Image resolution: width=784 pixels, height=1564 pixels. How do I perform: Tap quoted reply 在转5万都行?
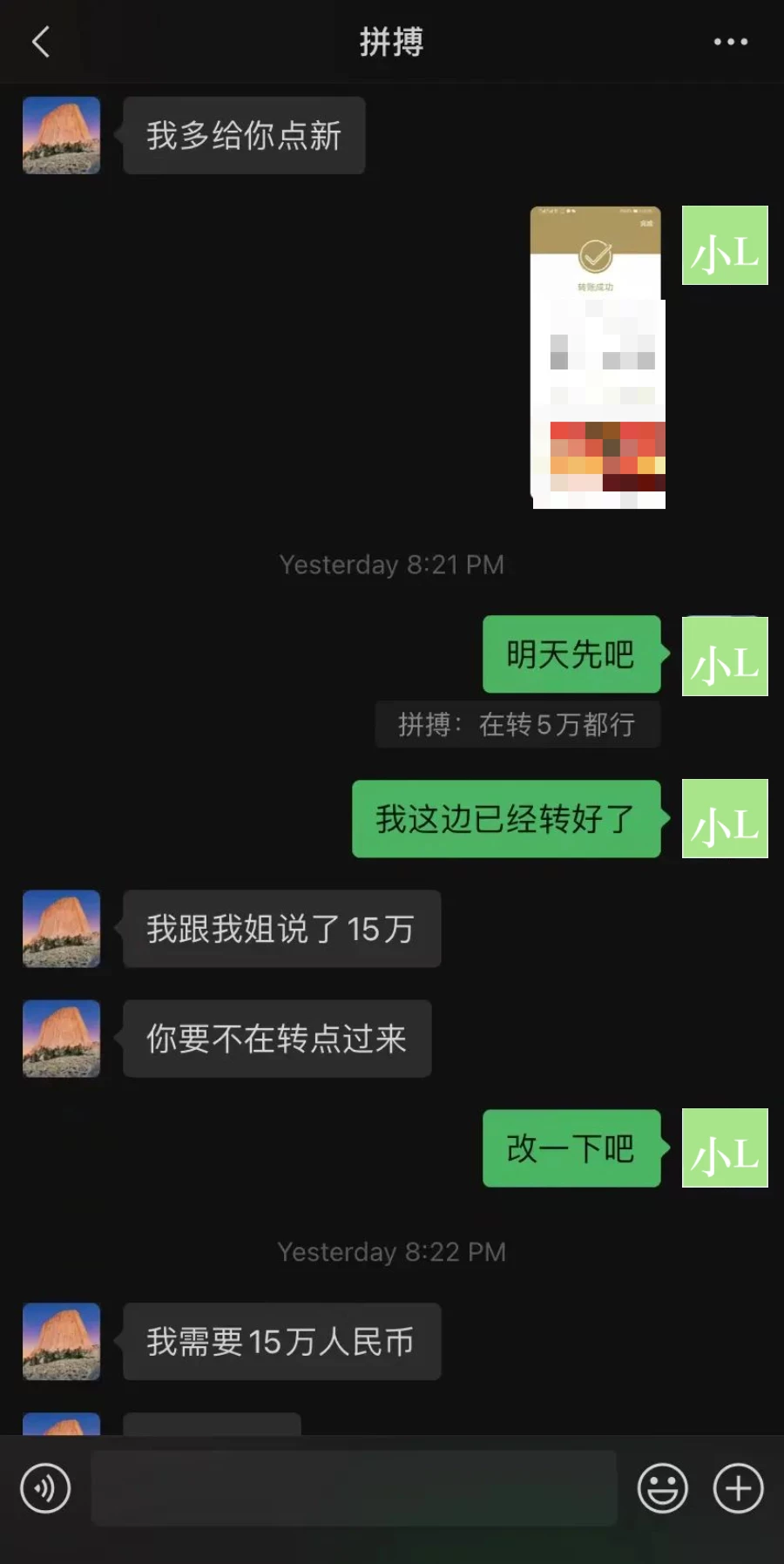[517, 725]
